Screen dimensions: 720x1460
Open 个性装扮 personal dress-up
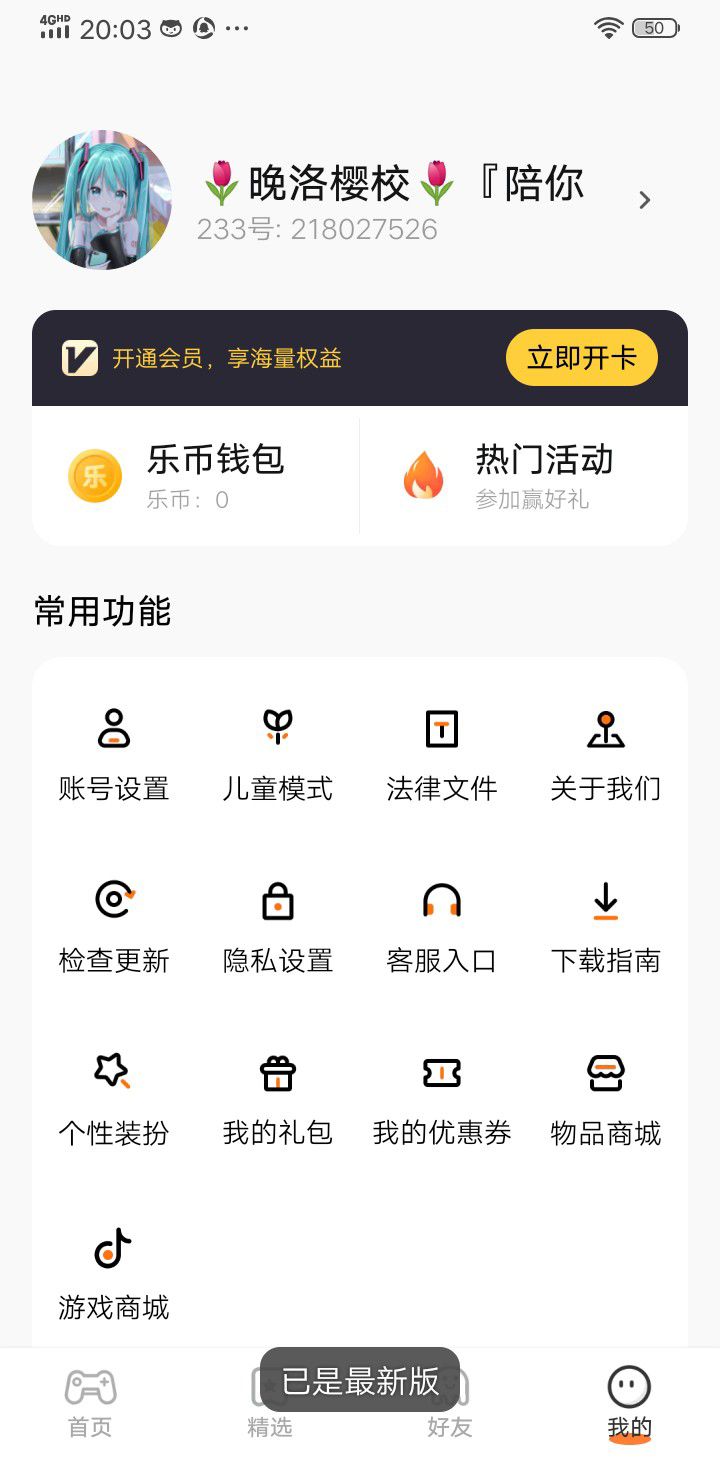114,1098
